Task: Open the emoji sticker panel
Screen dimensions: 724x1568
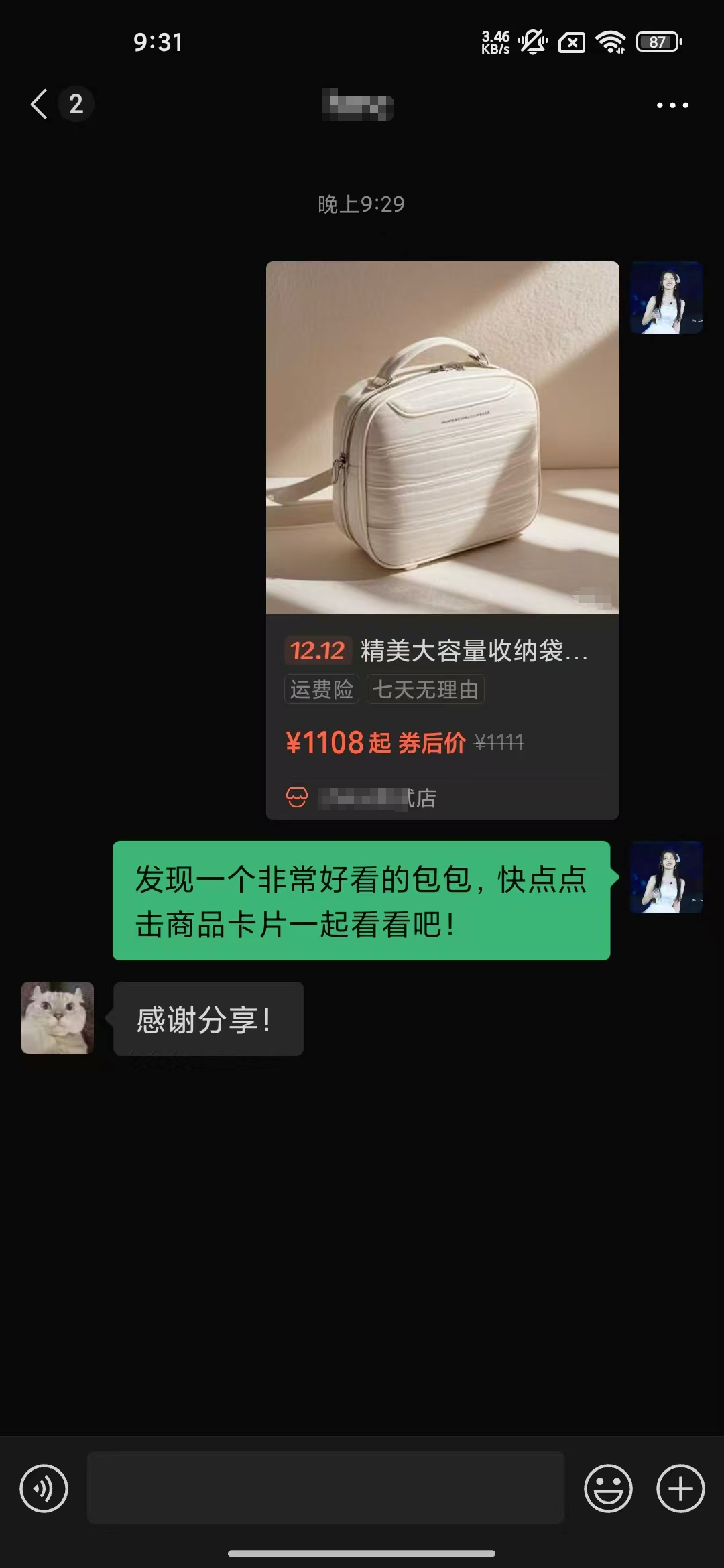Action: click(x=608, y=1489)
